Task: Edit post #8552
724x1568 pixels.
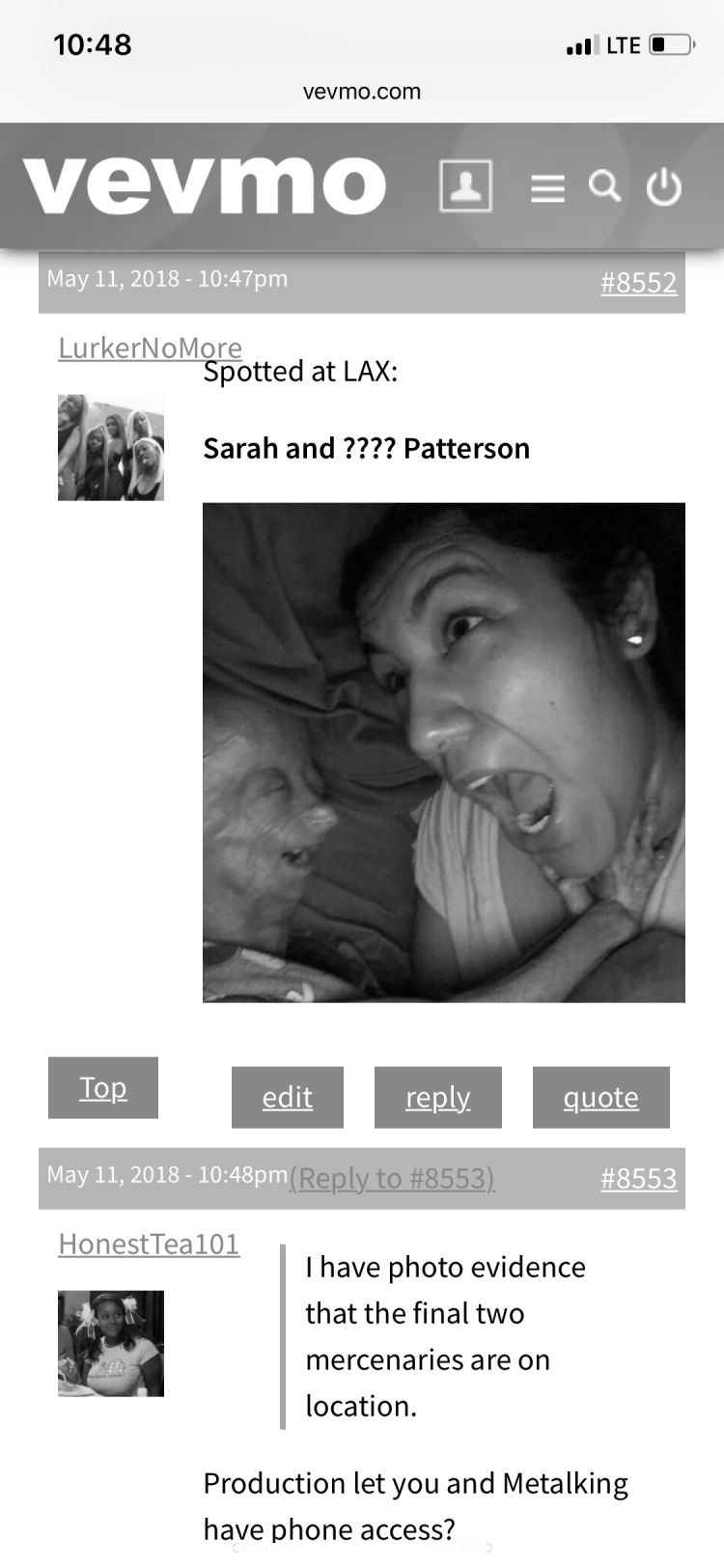Action: point(287,1097)
